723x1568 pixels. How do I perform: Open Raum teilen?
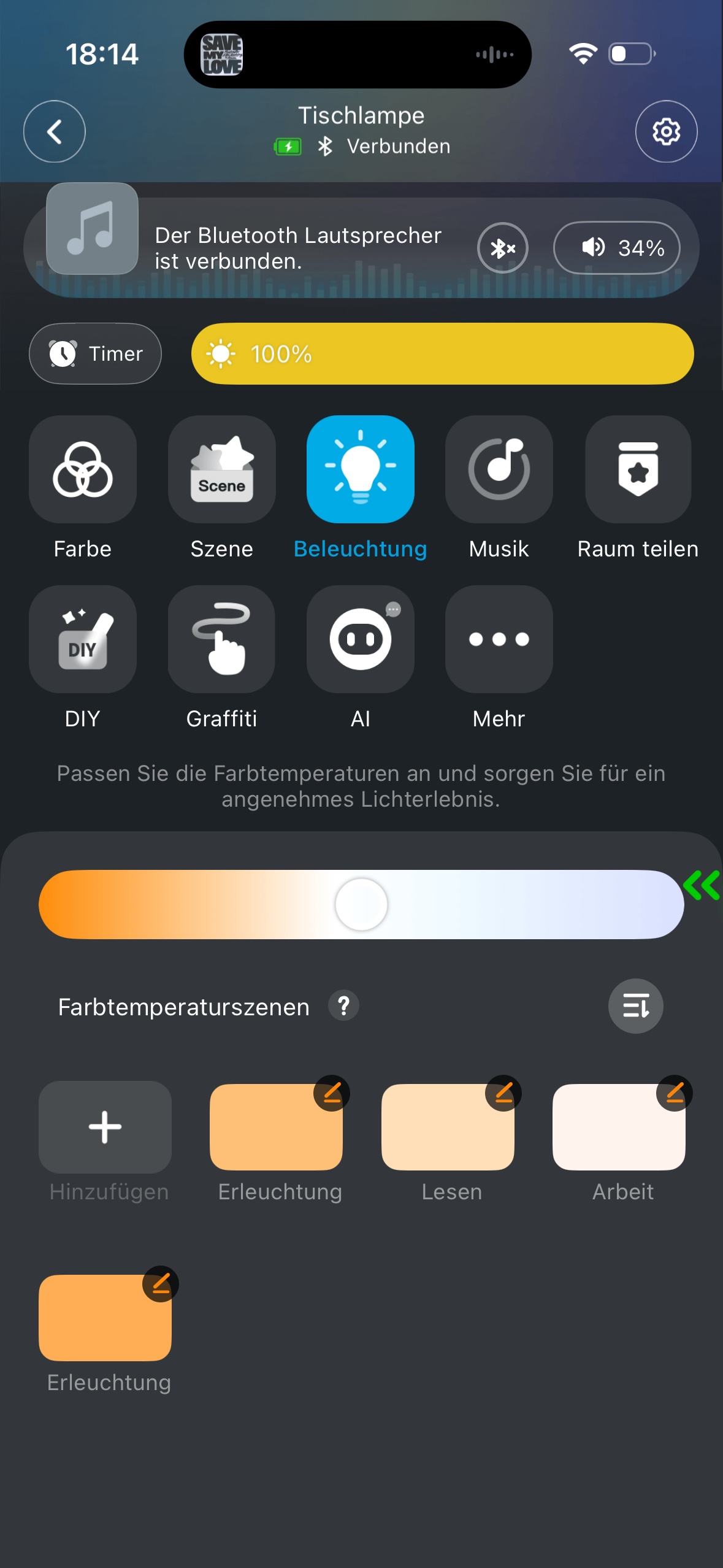pos(638,469)
